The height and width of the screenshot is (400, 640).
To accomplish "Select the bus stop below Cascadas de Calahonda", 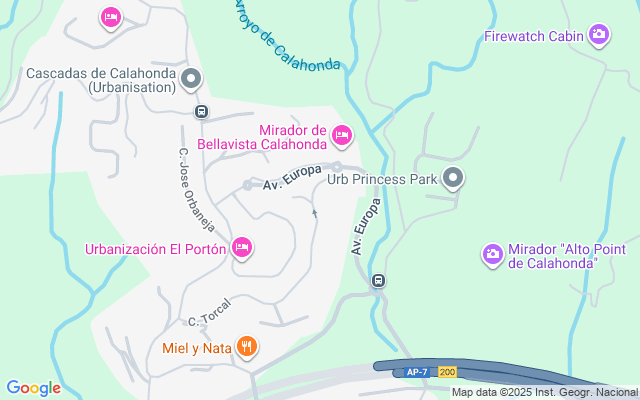I will pos(201,111).
